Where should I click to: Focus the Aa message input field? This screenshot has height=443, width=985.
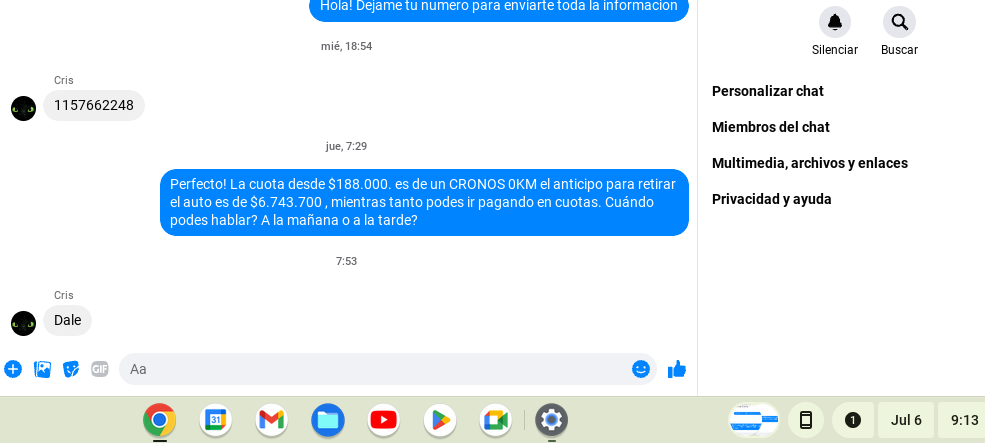tap(375, 369)
